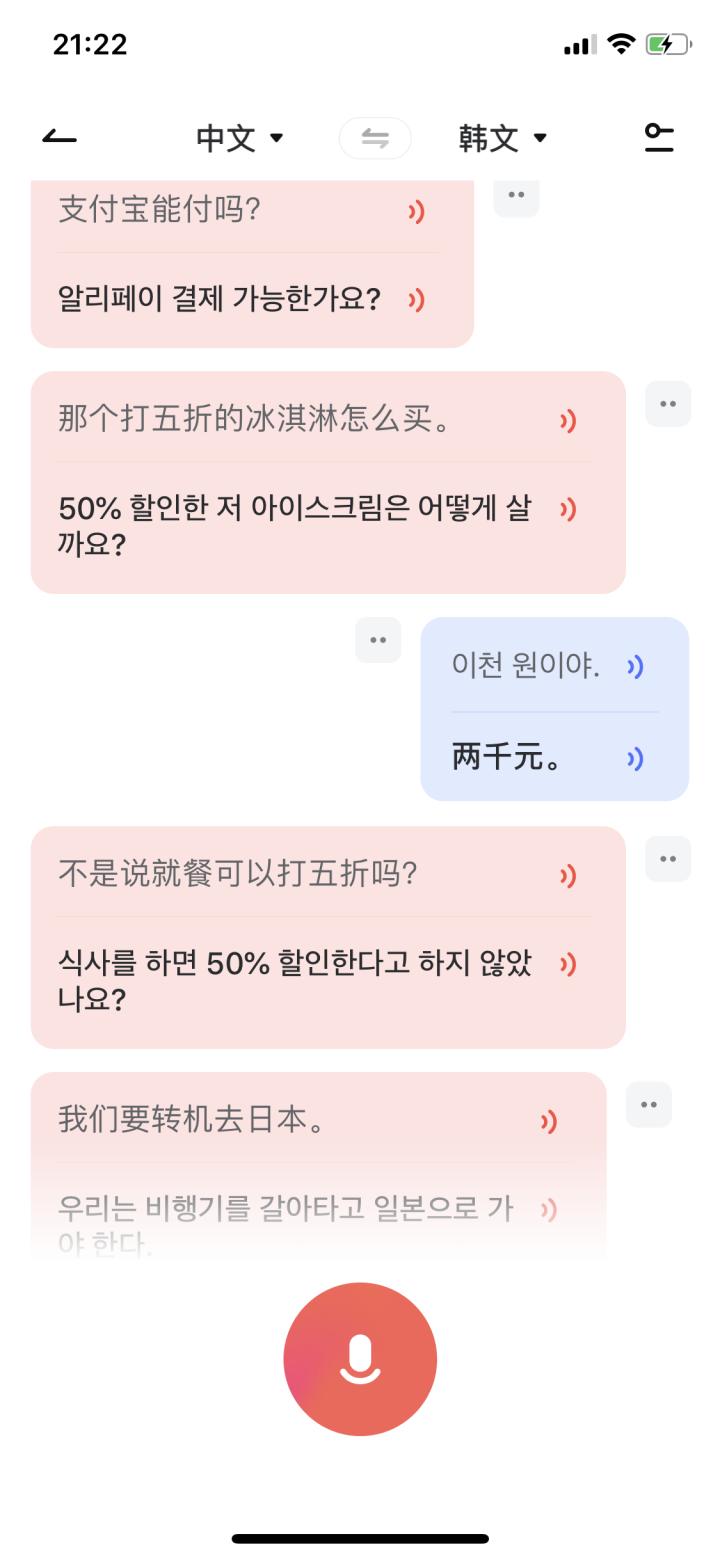
Task: Open options for the Japan transfer message
Action: [x=647, y=1104]
